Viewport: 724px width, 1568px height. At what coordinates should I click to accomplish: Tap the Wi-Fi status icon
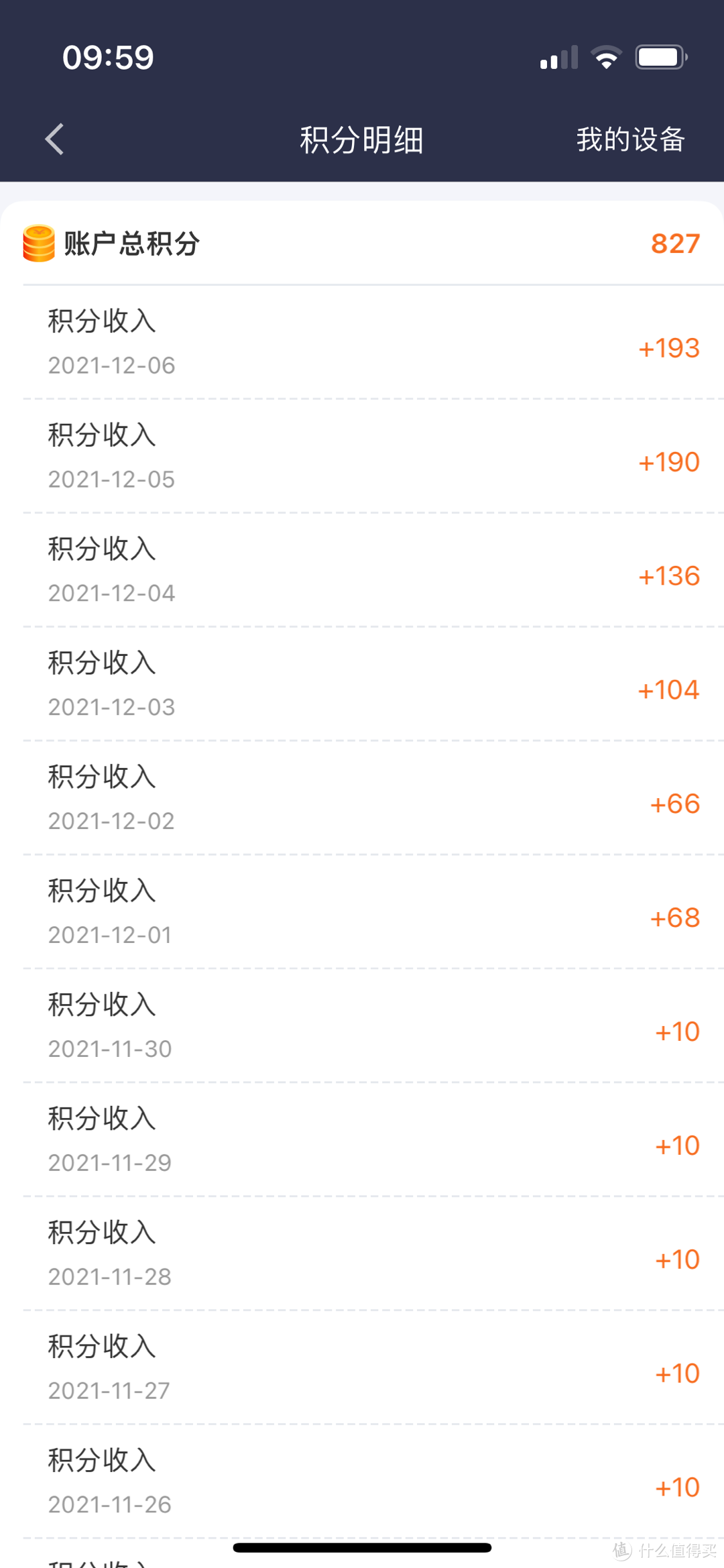[605, 56]
